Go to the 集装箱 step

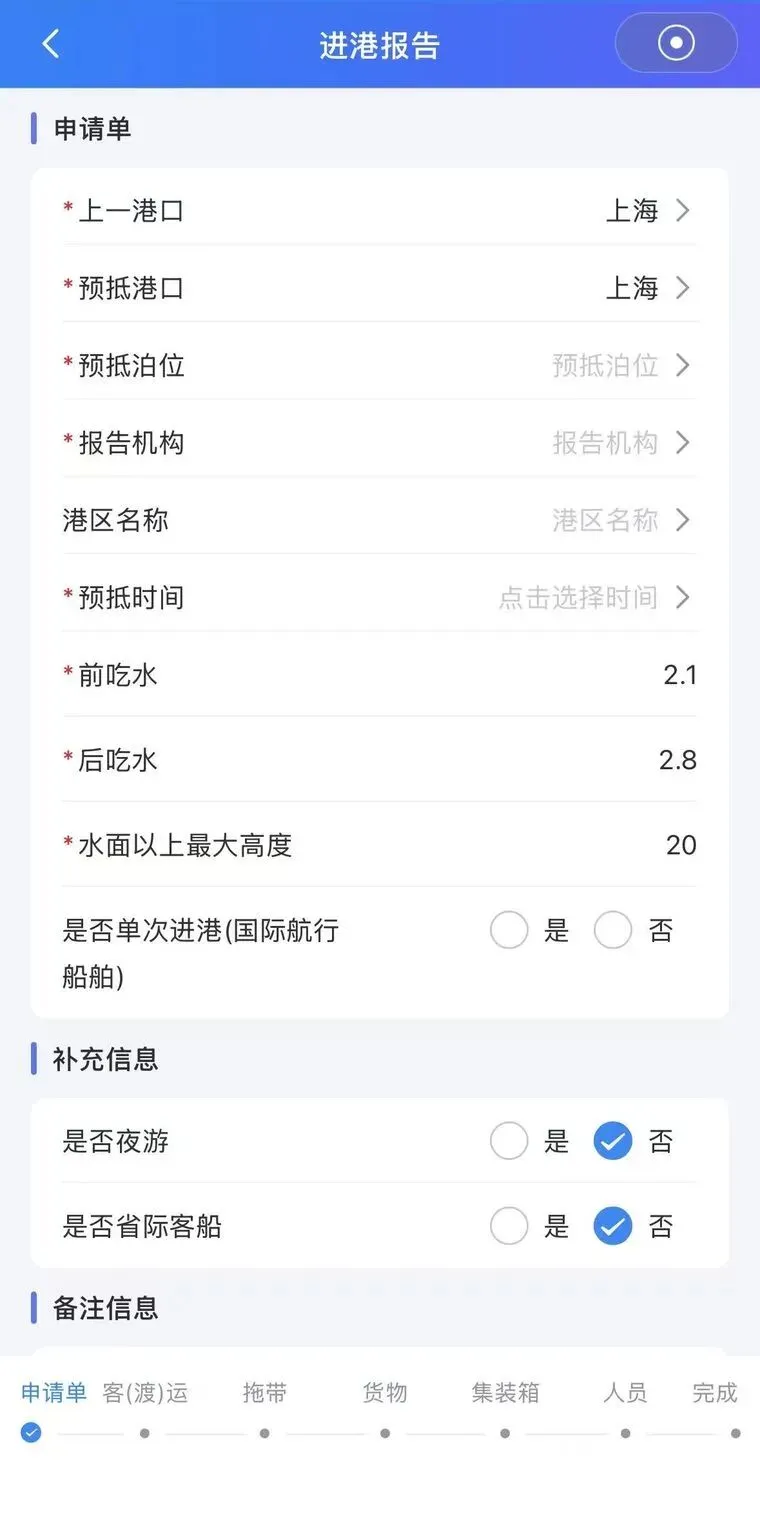pos(505,1393)
